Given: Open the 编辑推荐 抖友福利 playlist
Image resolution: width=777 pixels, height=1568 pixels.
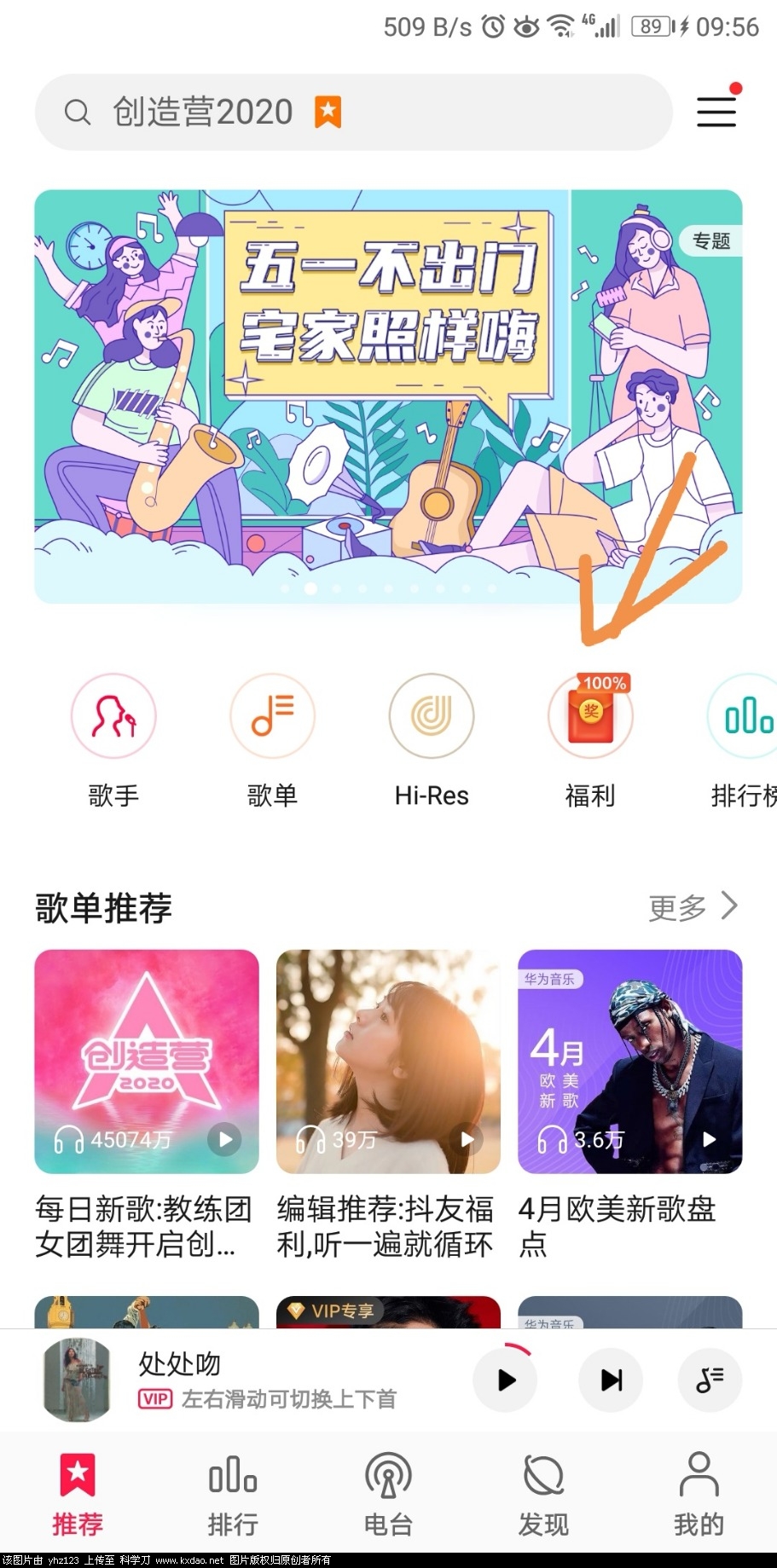Looking at the screenshot, I should pos(388,1062).
